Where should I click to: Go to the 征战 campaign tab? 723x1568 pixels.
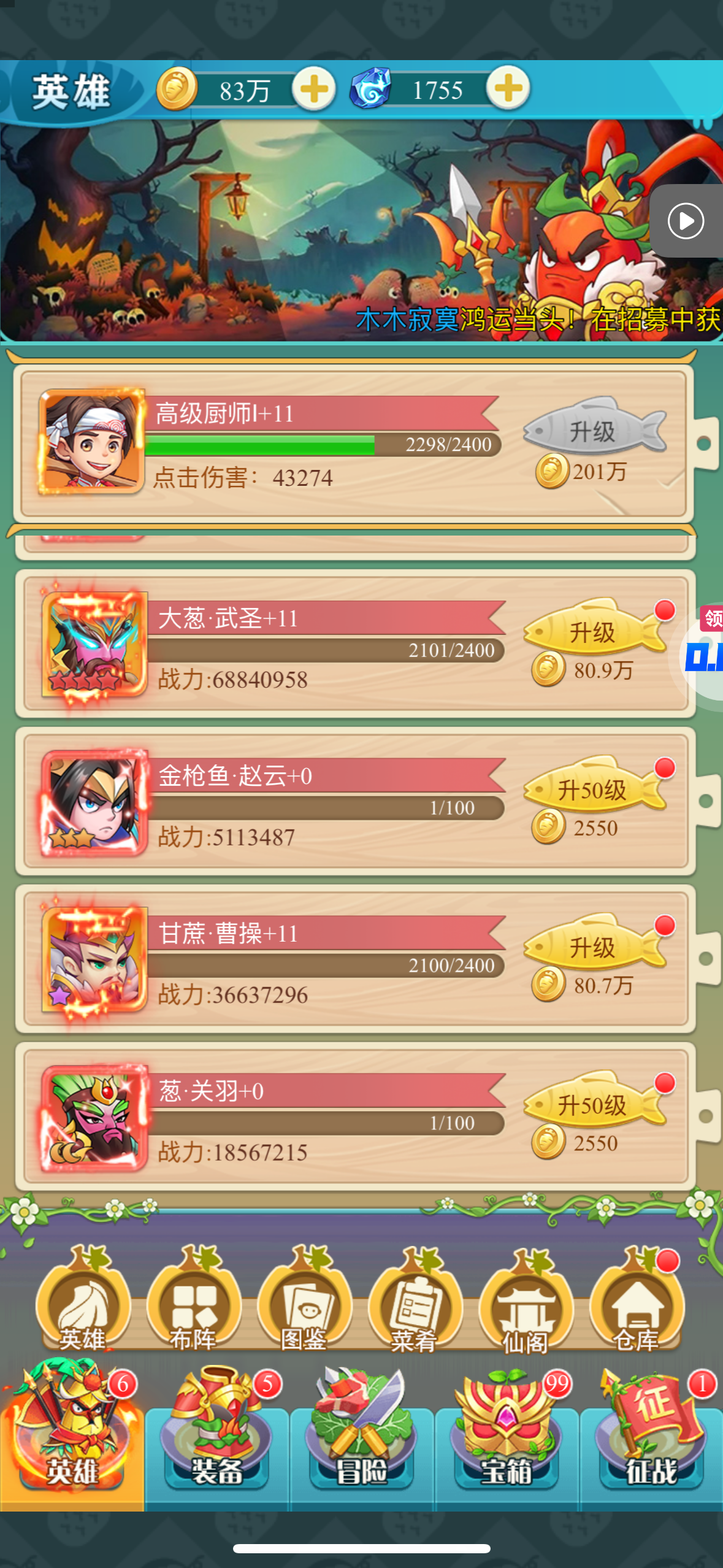651,1433
